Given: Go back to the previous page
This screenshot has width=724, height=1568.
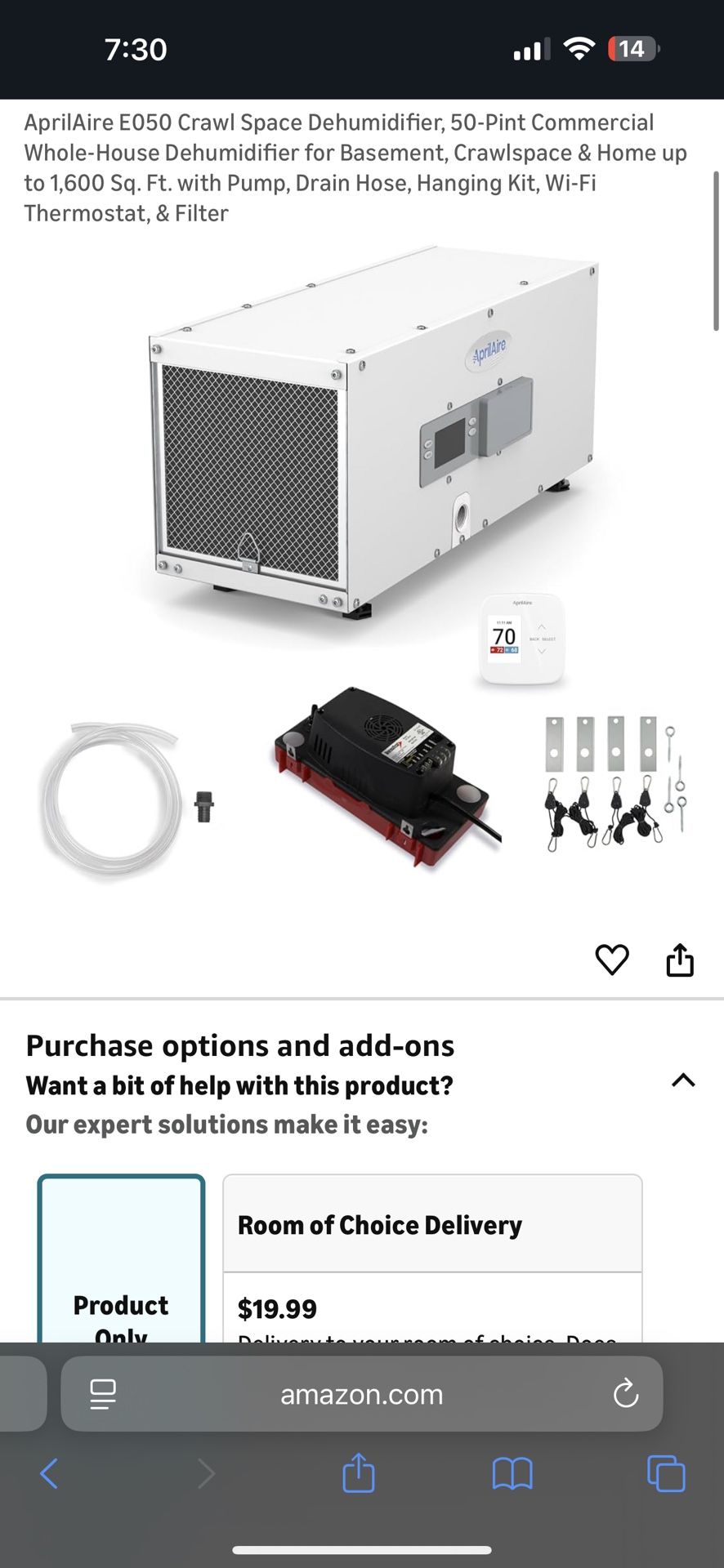Looking at the screenshot, I should (49, 1474).
